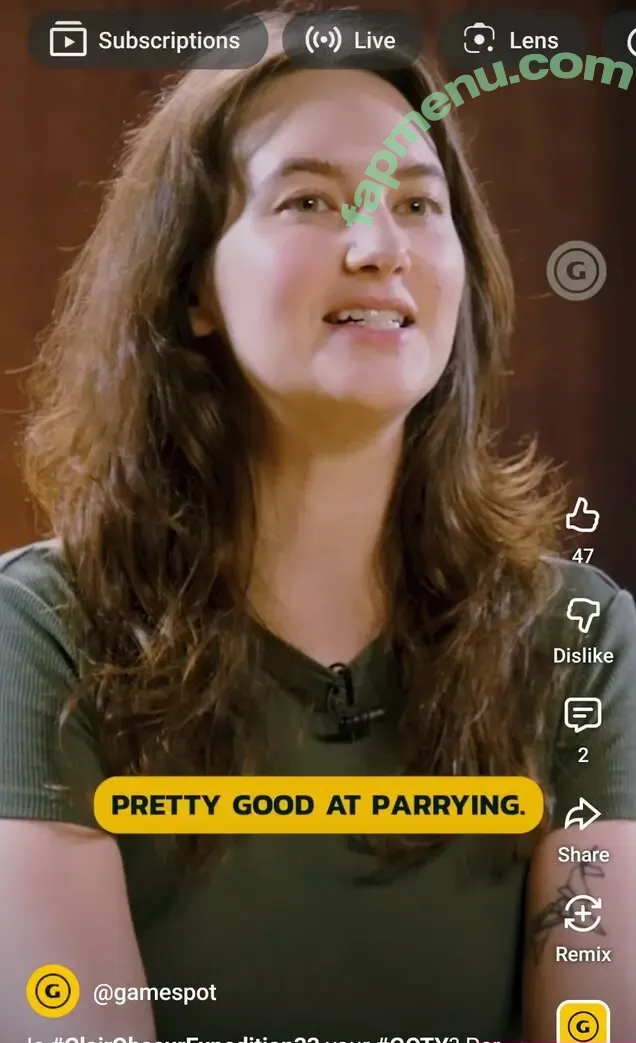636x1043 pixels.
Task: Dislike this Short
Action: (582, 616)
